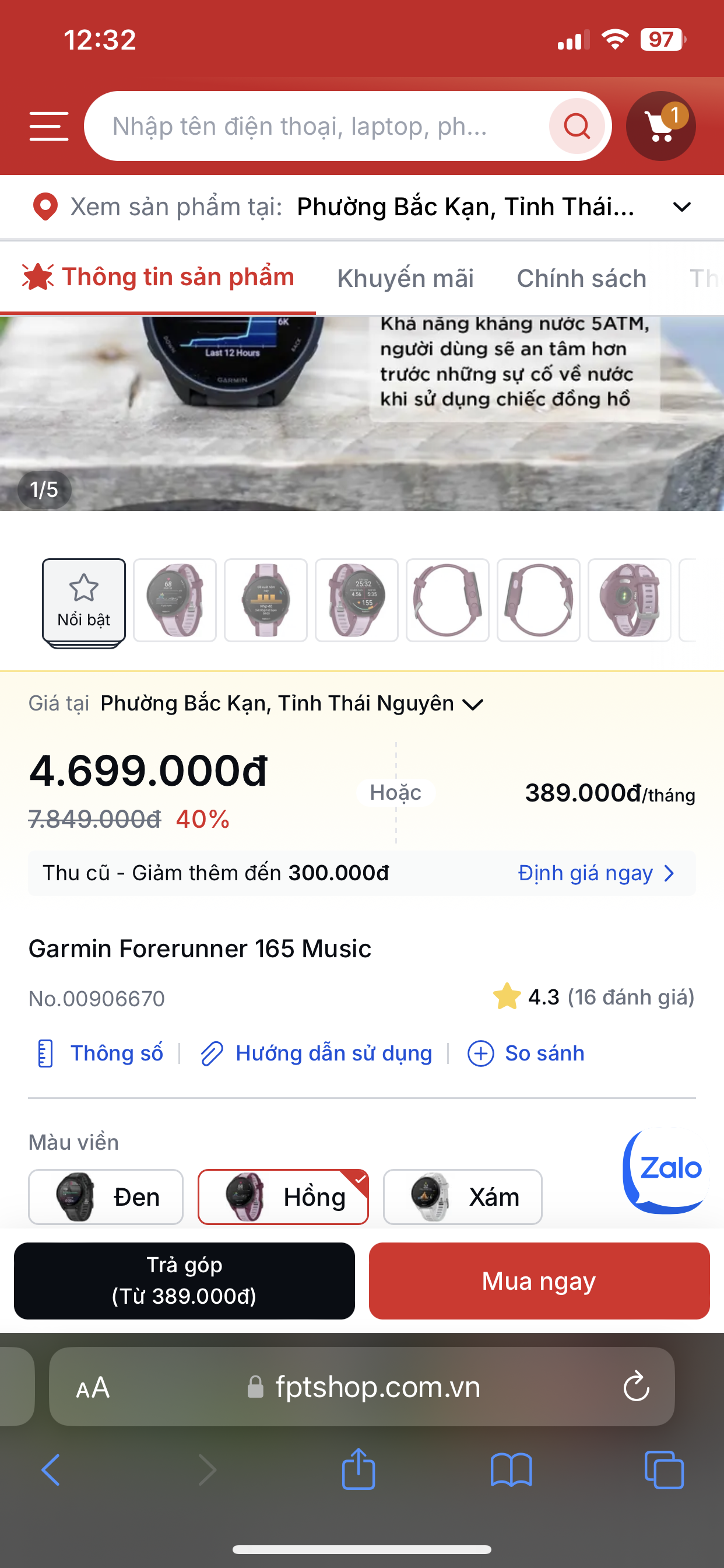The image size is (724, 1568).
Task: Open Hướng dẫn sử dụng guide
Action: tap(317, 1053)
